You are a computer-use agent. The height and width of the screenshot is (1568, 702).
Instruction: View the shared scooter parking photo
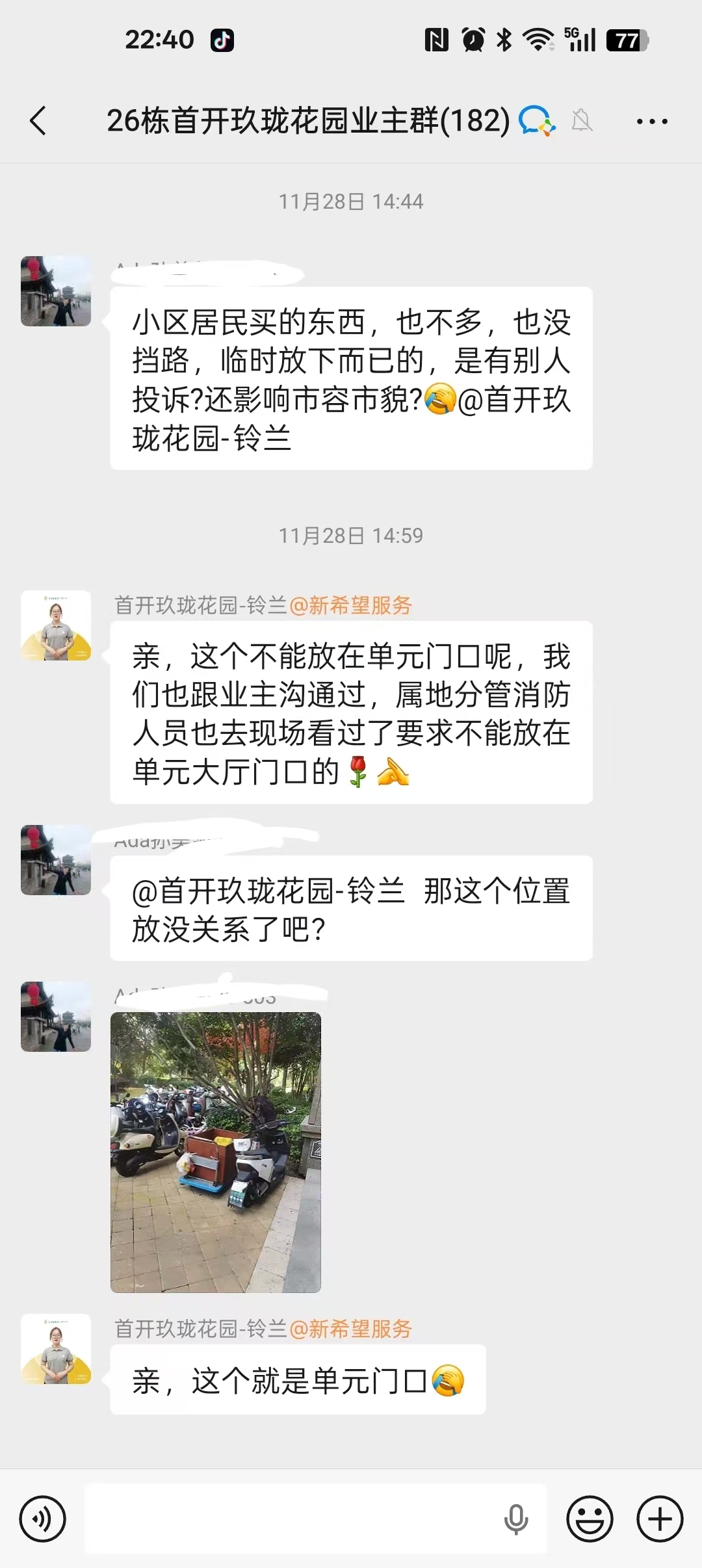pyautogui.click(x=216, y=1152)
